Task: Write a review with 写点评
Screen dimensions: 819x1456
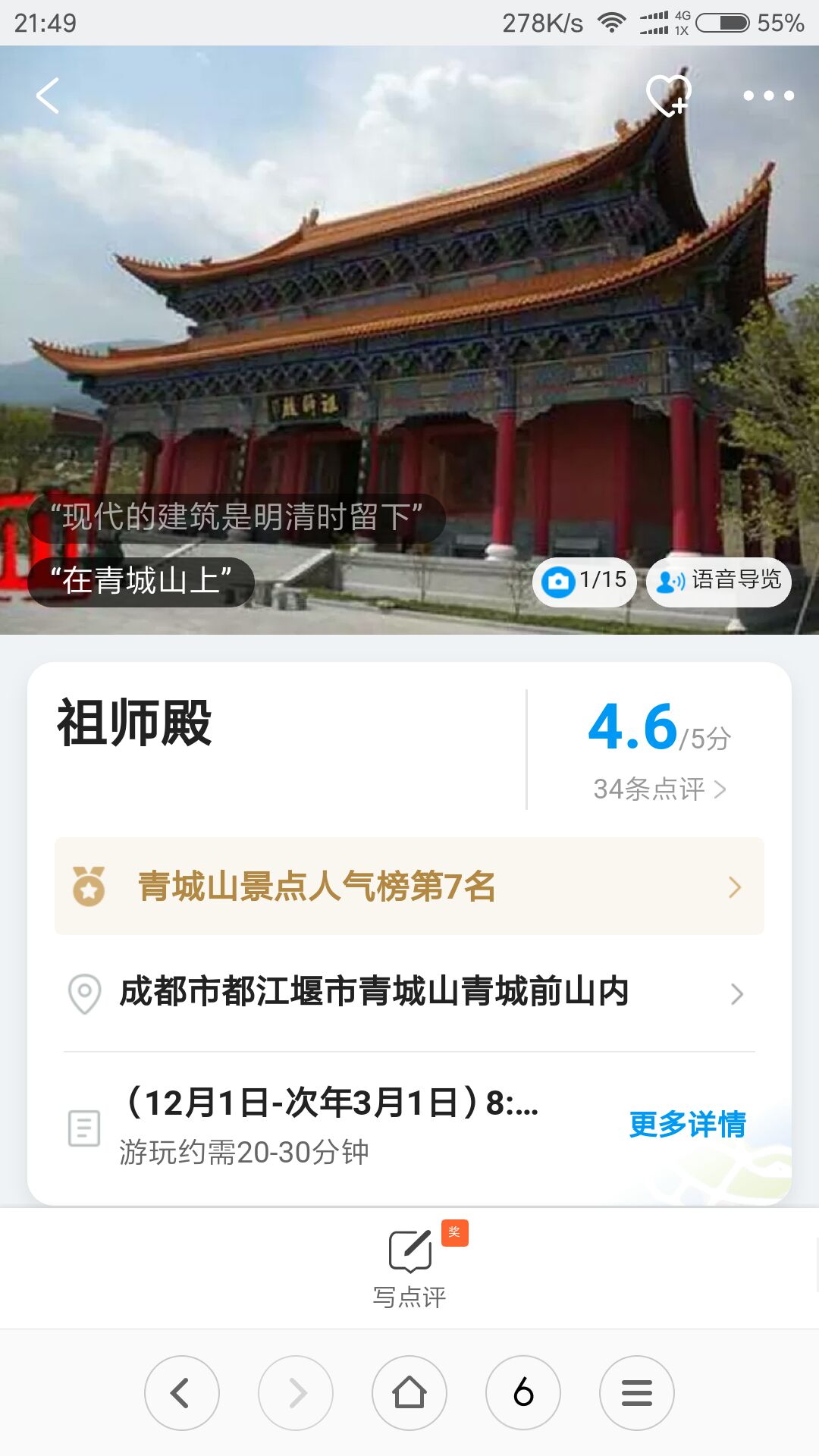Action: [x=409, y=1266]
